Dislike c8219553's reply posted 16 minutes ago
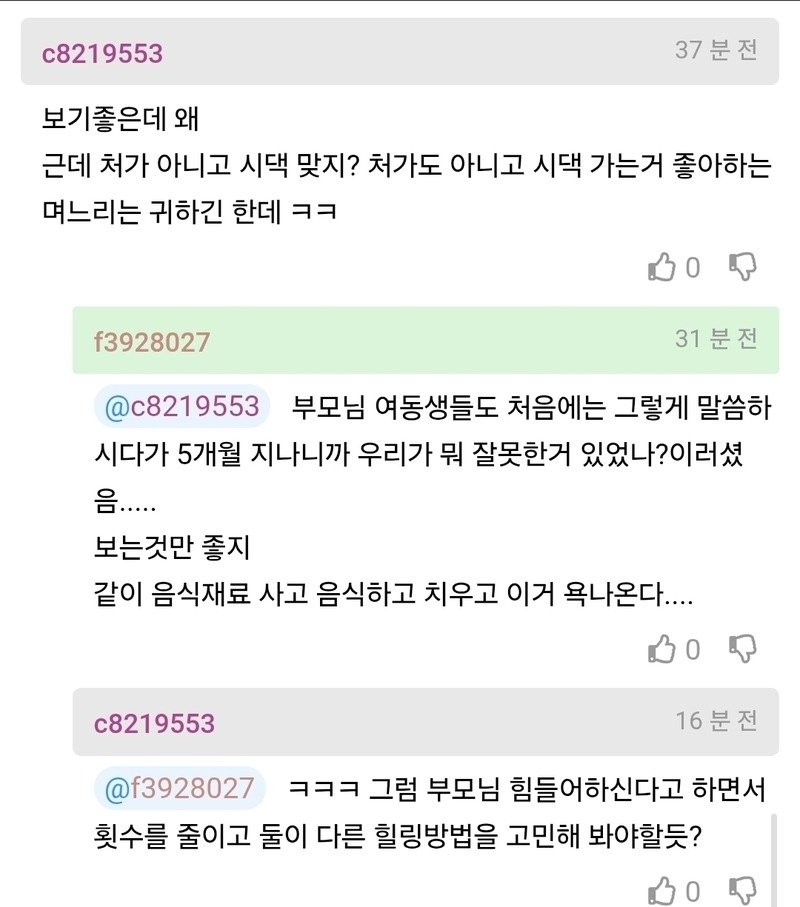800x907 pixels. [742, 890]
